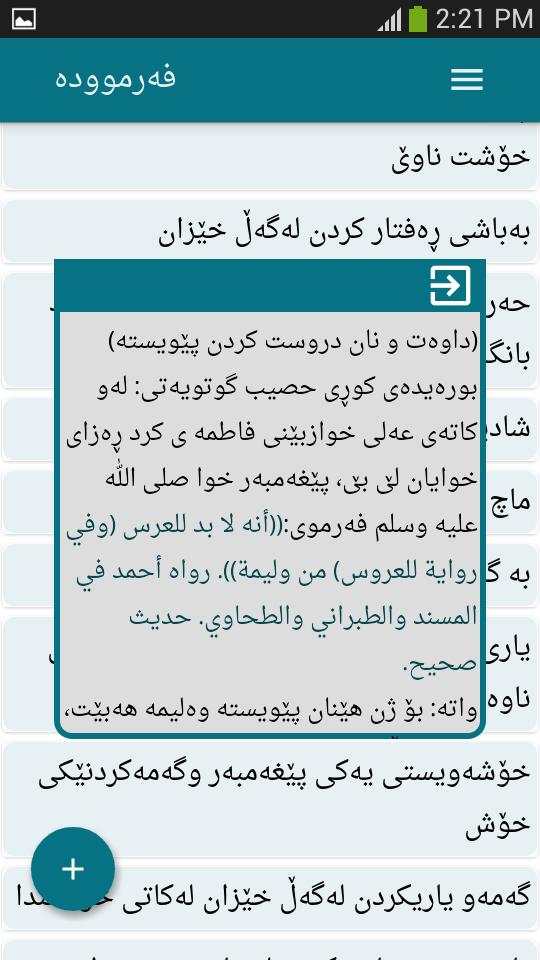Open 'خۆشەویستی یەکی پێغەمبەر وگەمەکردنێکی خۆش'

point(270,800)
